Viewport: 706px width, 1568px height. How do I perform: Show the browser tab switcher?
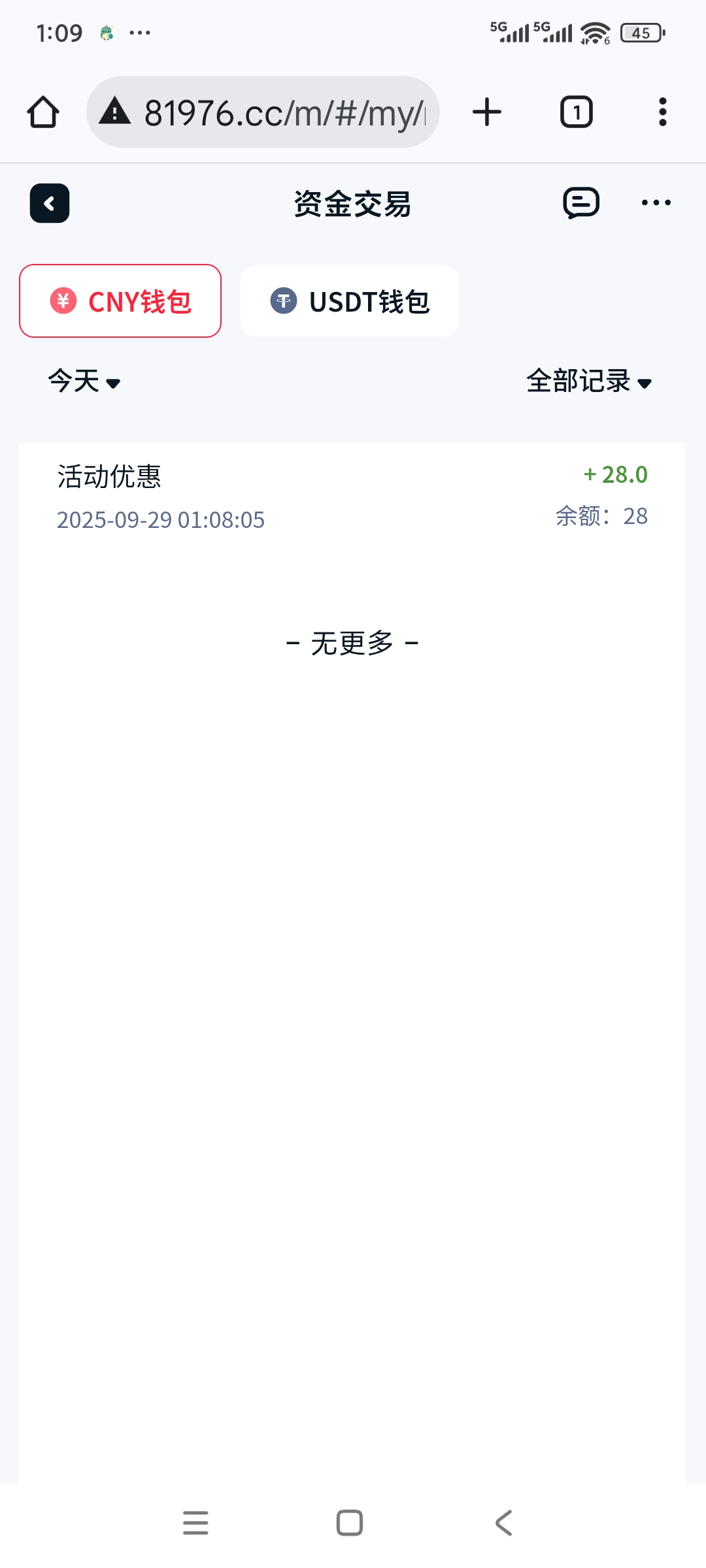coord(576,112)
